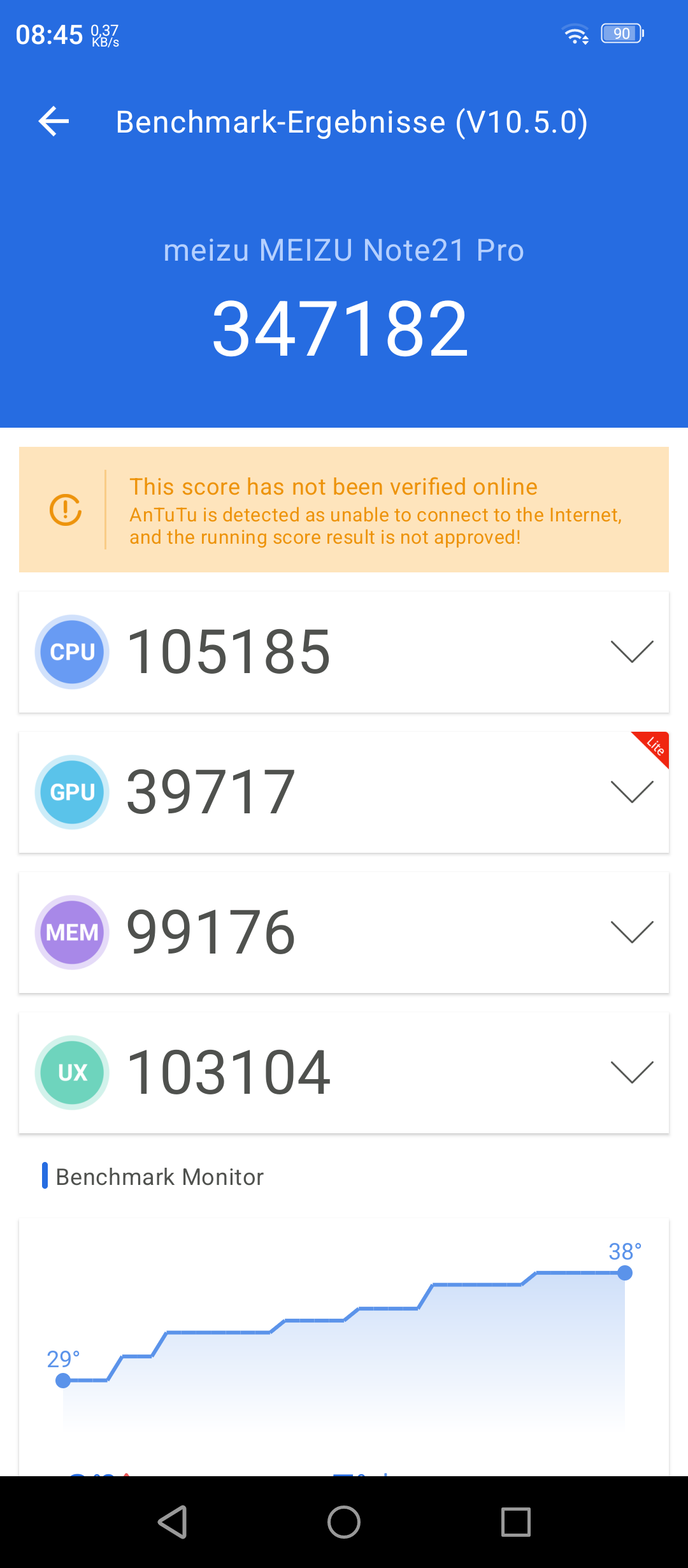Expand the MEM score details
This screenshot has width=688, height=1568.
point(632,932)
